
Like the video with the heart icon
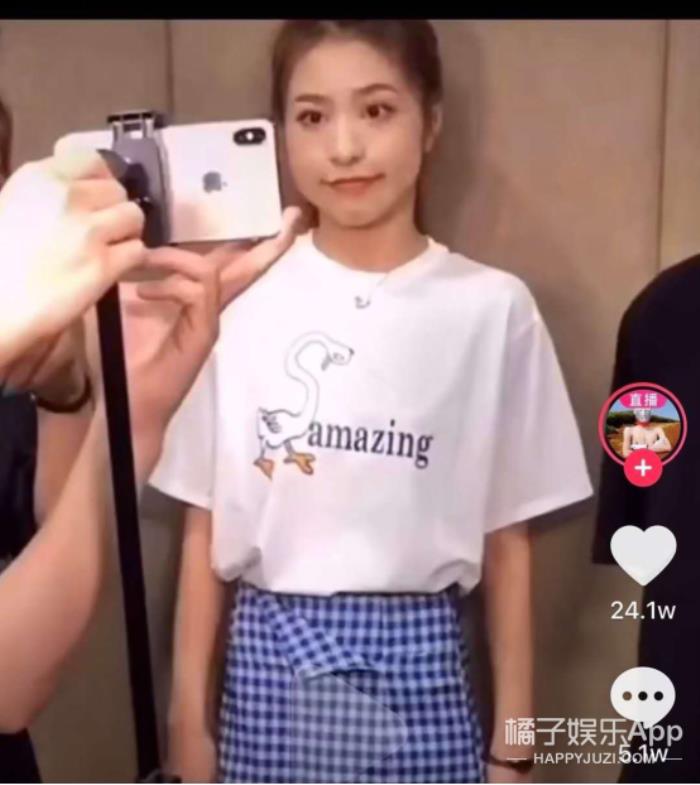[643, 555]
